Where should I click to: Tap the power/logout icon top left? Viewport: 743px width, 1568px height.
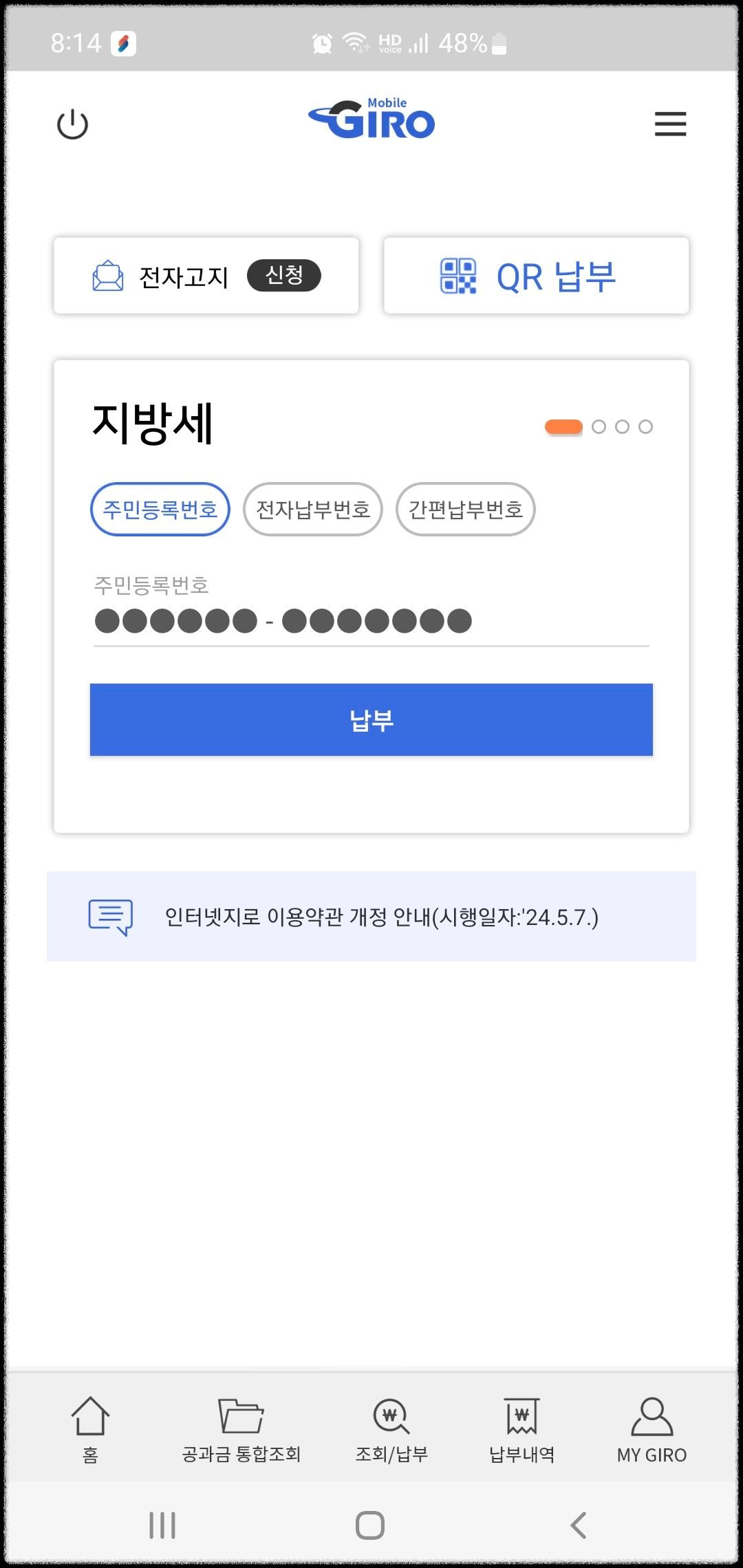74,124
